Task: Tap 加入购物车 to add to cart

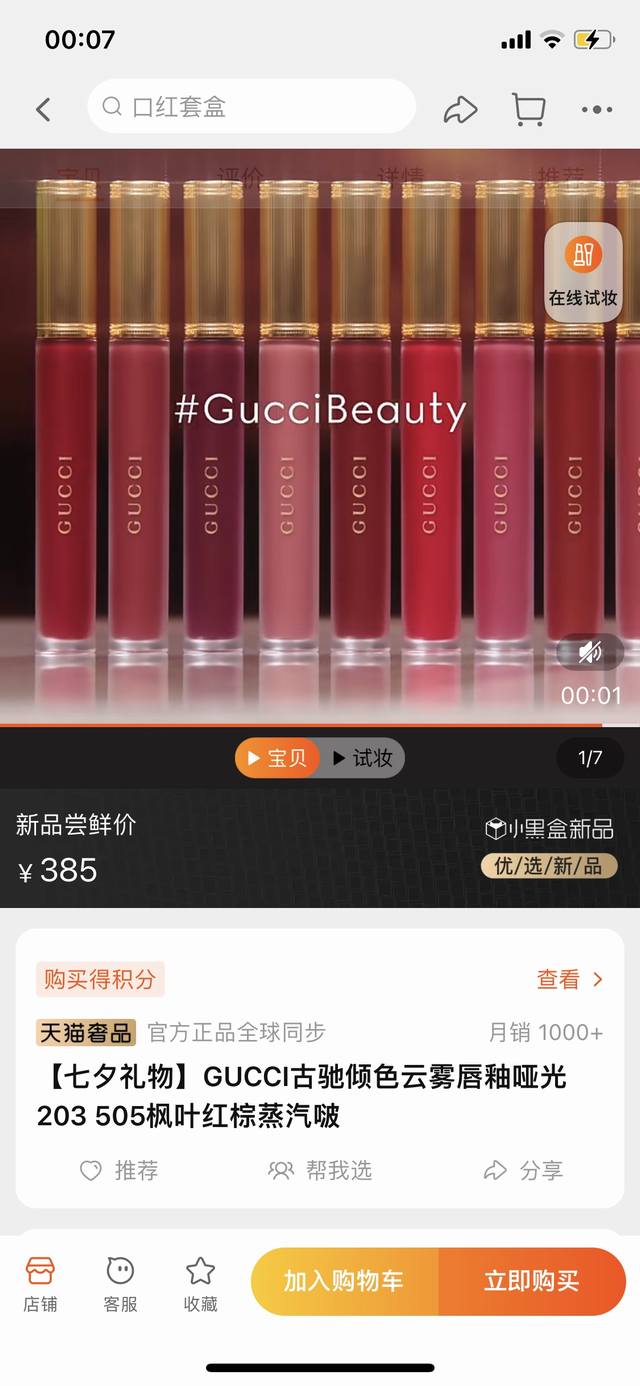Action: [x=344, y=1282]
